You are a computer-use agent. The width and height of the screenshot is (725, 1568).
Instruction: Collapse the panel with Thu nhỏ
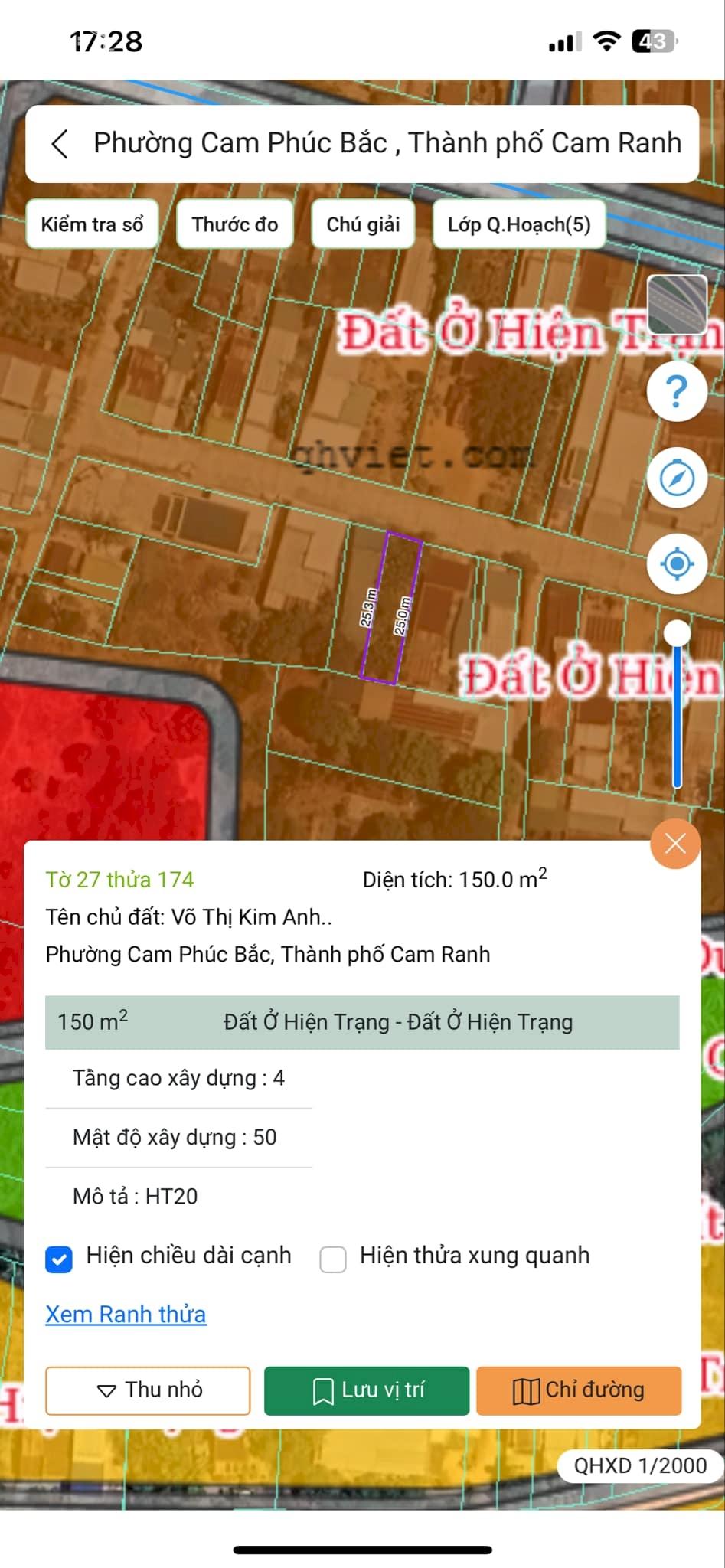click(x=148, y=1390)
